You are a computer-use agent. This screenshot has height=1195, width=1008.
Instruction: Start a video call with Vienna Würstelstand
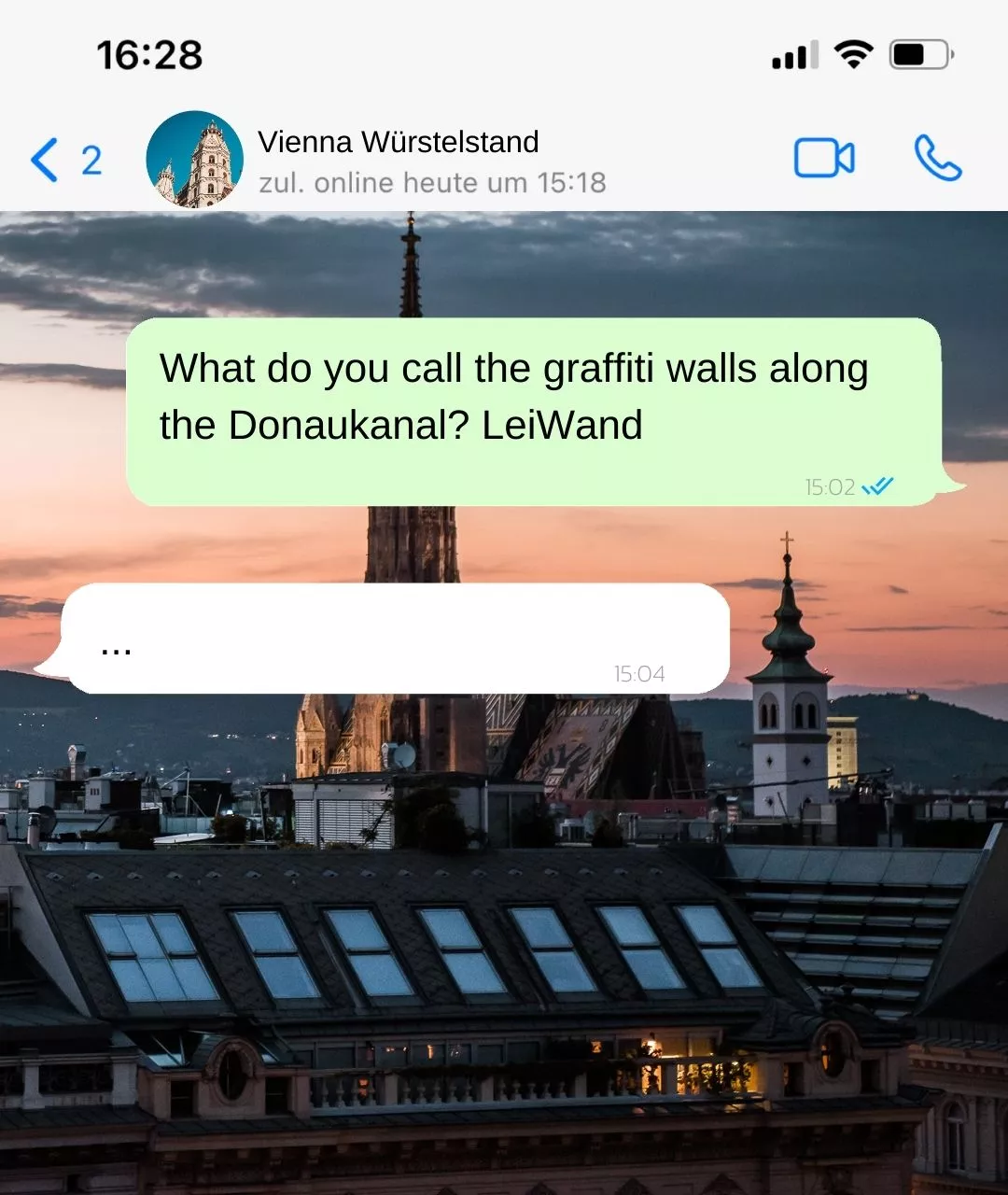[x=823, y=158]
